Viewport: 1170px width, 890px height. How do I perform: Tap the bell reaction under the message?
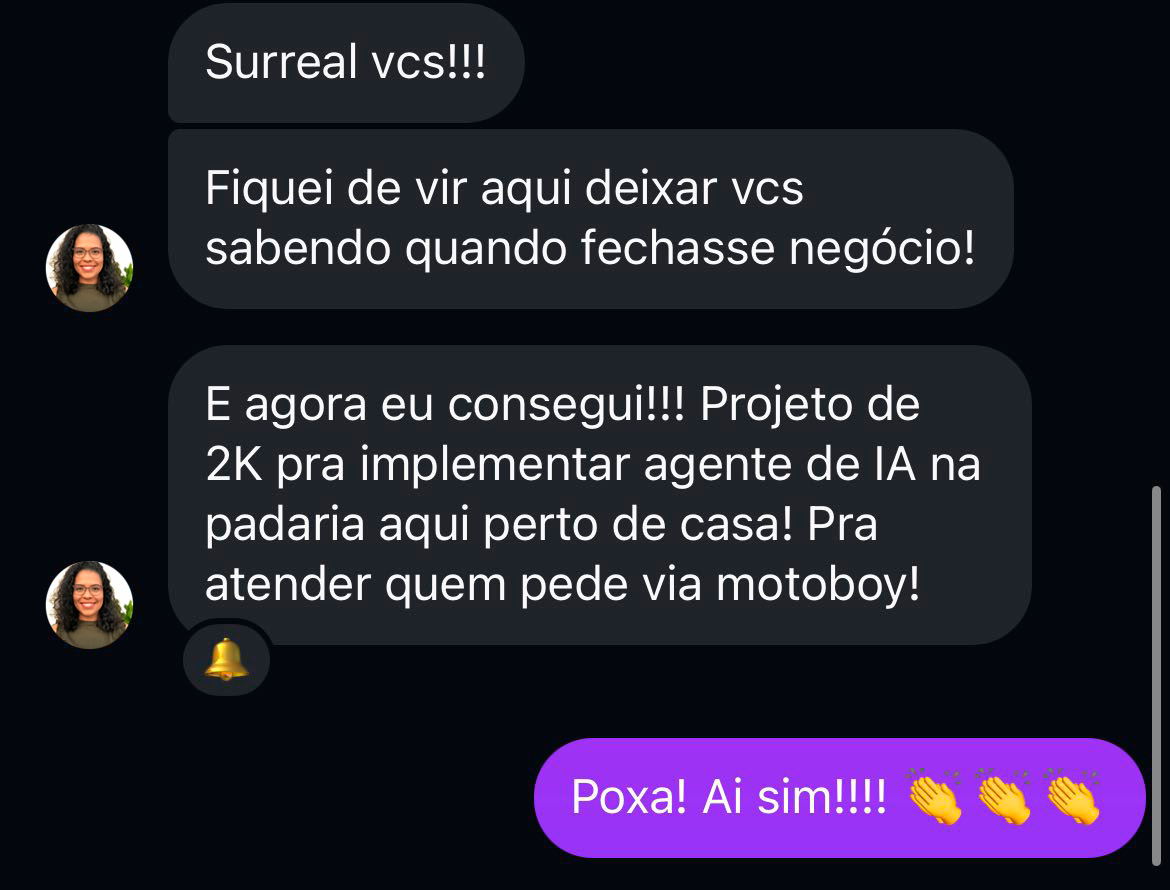pyautogui.click(x=227, y=659)
